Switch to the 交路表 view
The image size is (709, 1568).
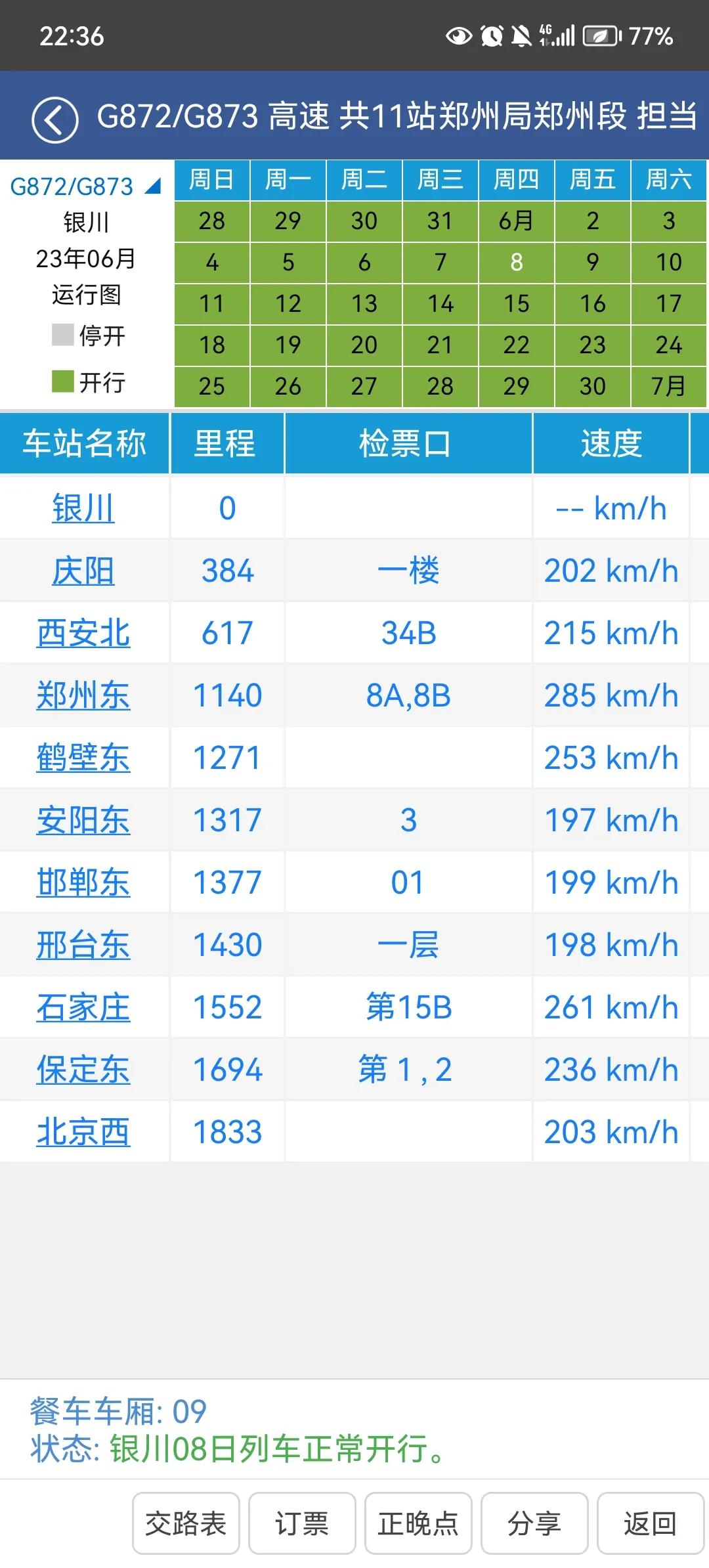pos(186,1523)
